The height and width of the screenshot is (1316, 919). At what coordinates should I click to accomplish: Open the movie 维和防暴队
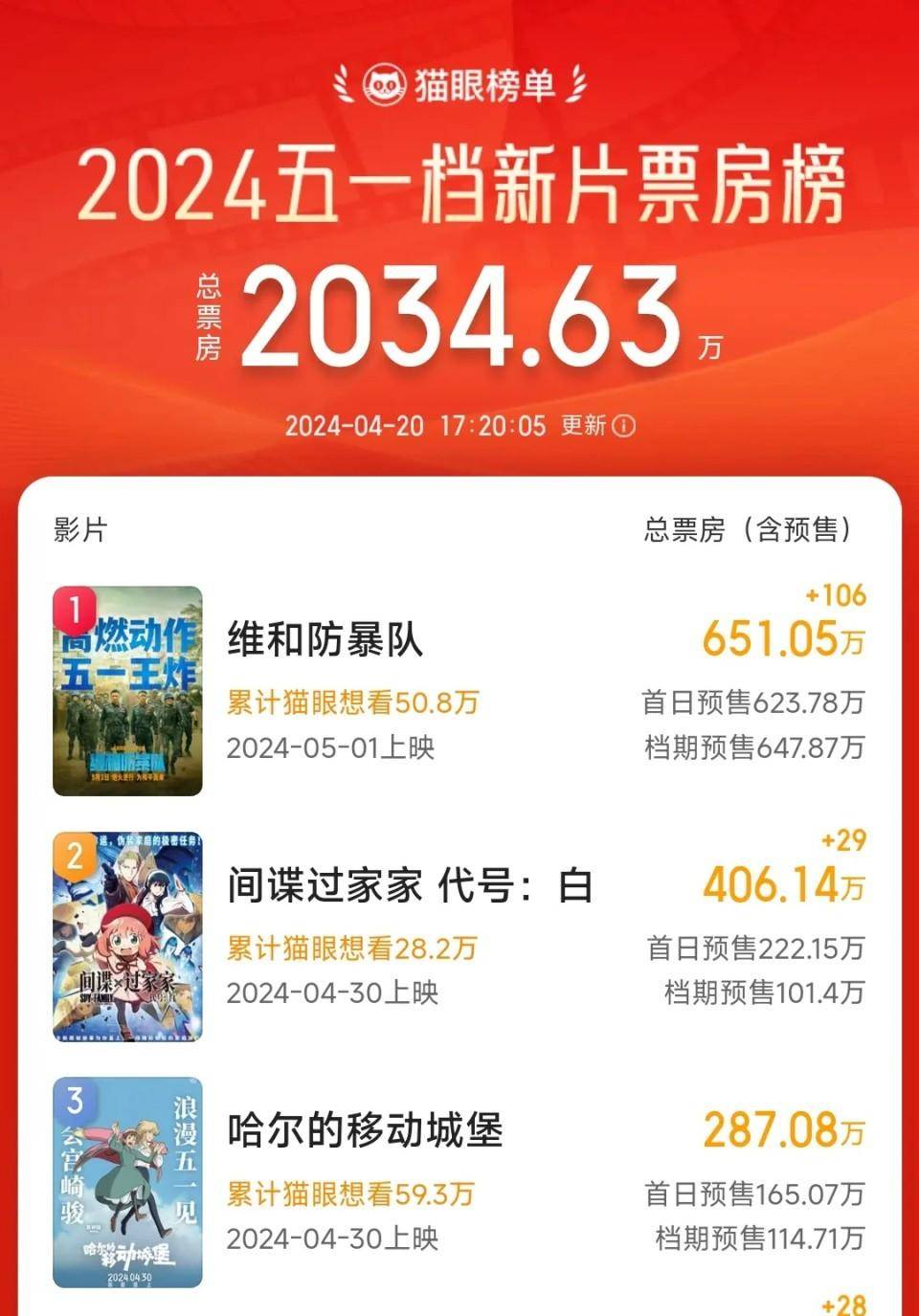[x=325, y=639]
